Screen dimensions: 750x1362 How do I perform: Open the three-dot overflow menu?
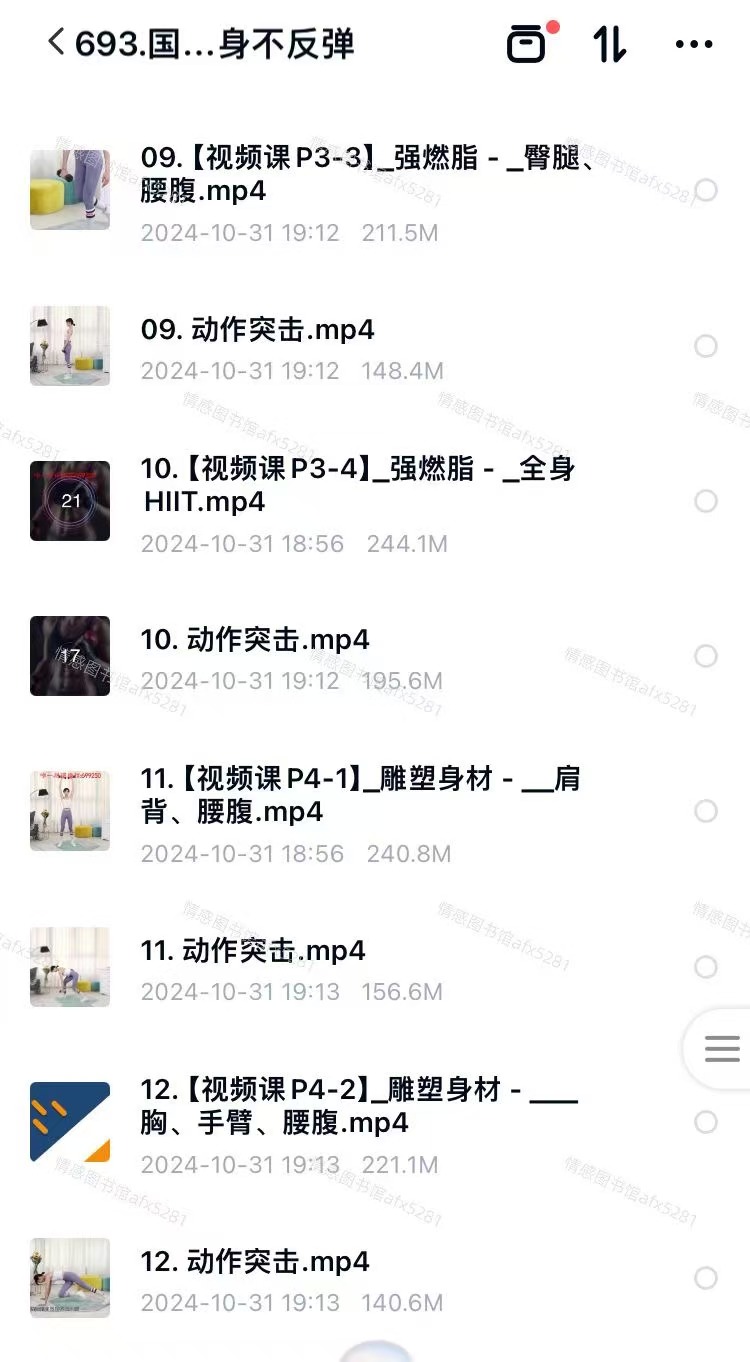click(694, 44)
